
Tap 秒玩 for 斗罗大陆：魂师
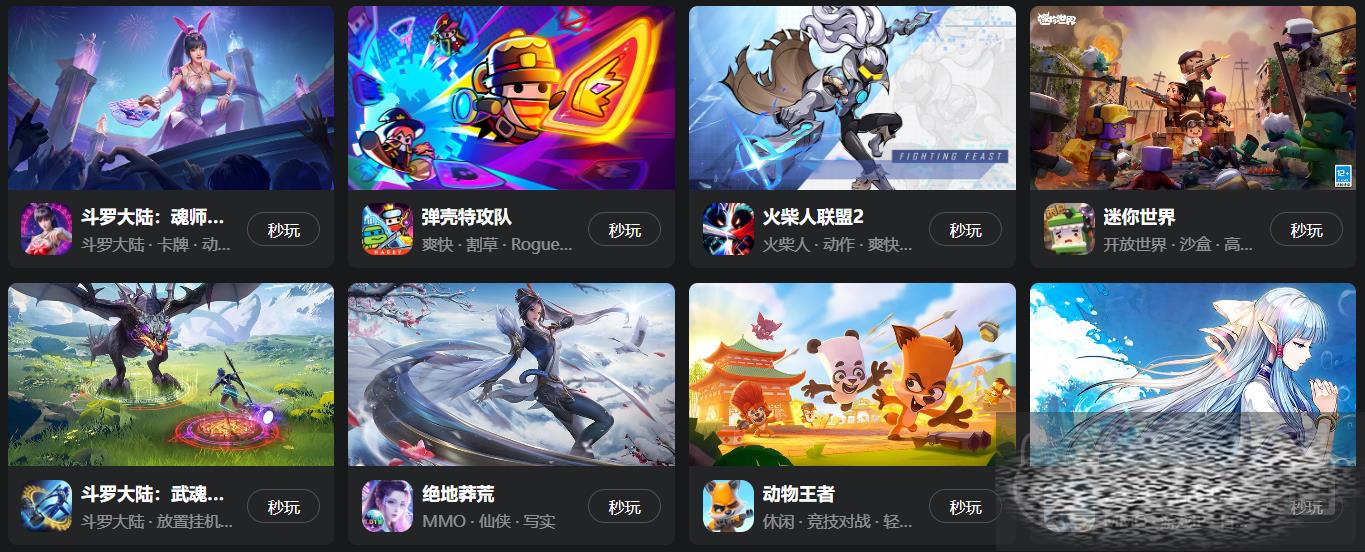pos(283,230)
